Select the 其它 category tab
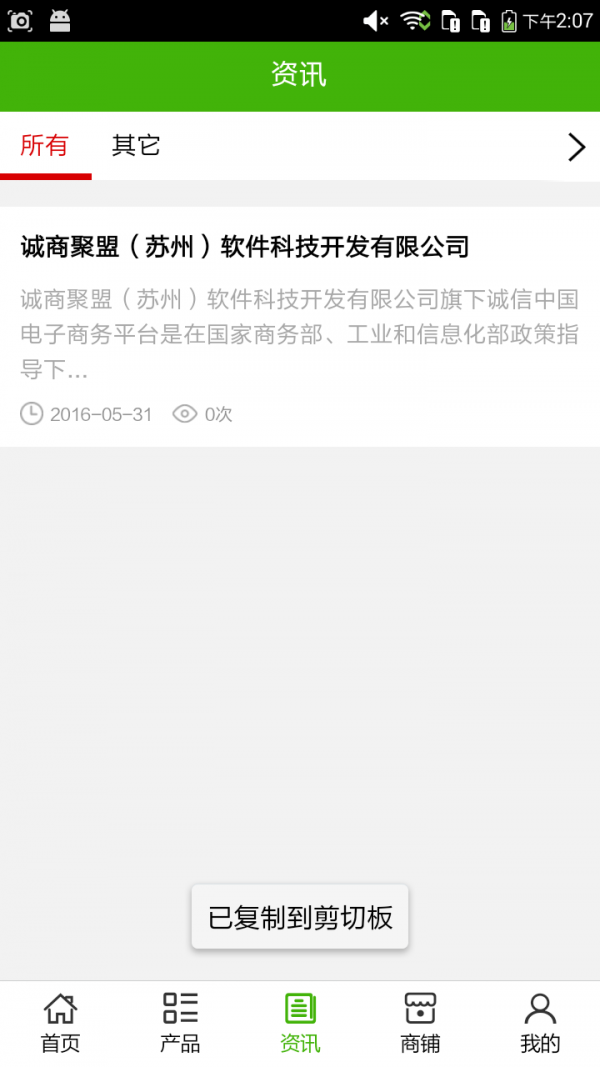 136,146
